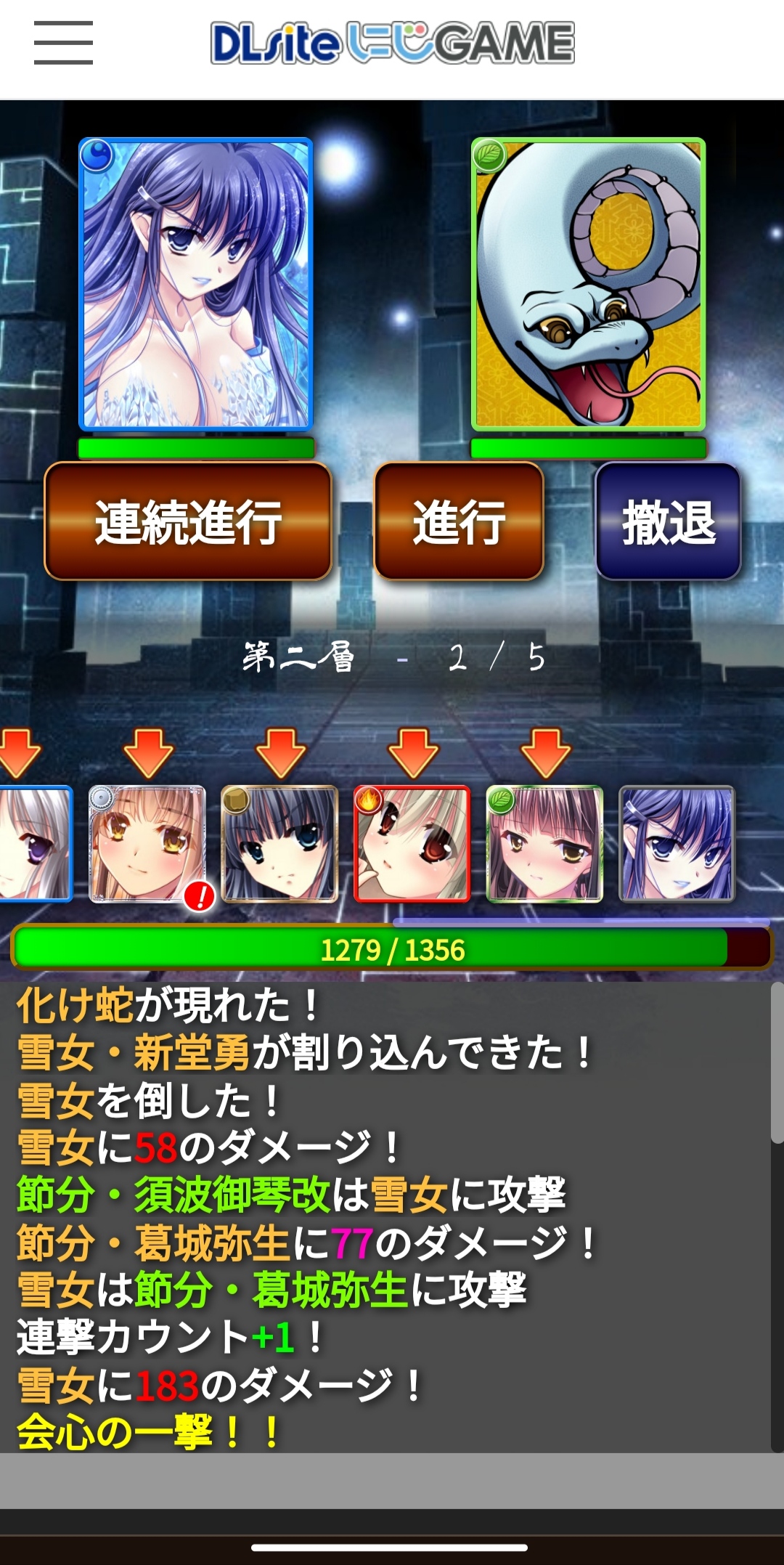Screen dimensions: 784x1565
Task: Open the DLsite にじGAME logo link
Action: pos(392,43)
